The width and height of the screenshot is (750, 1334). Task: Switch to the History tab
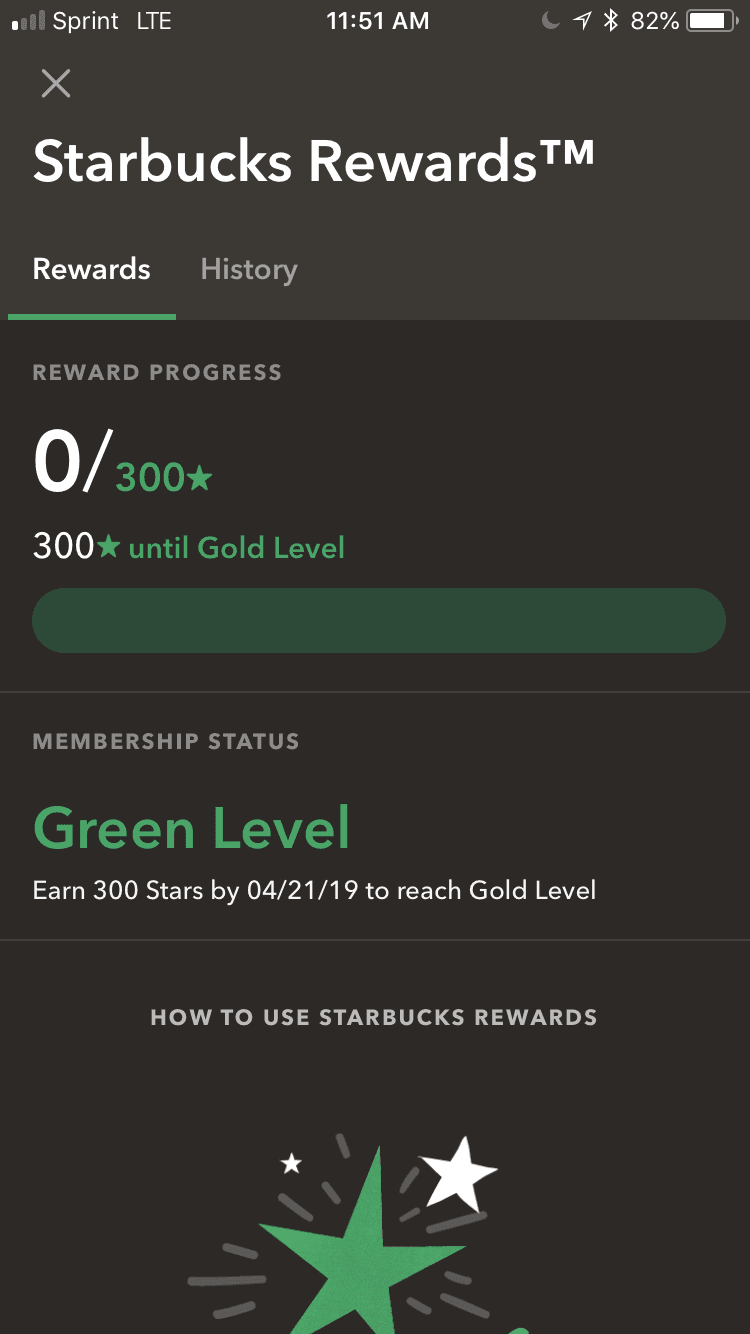click(248, 269)
